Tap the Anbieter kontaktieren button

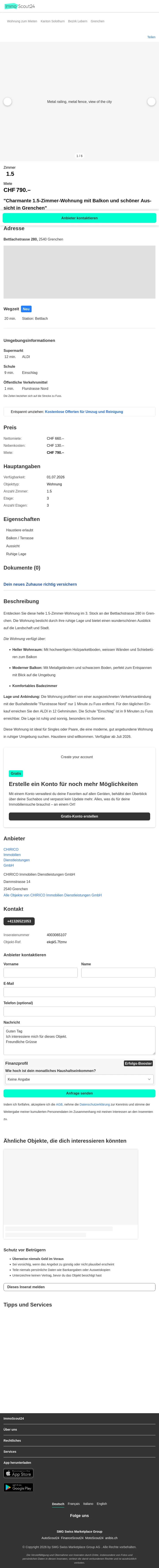point(79,218)
